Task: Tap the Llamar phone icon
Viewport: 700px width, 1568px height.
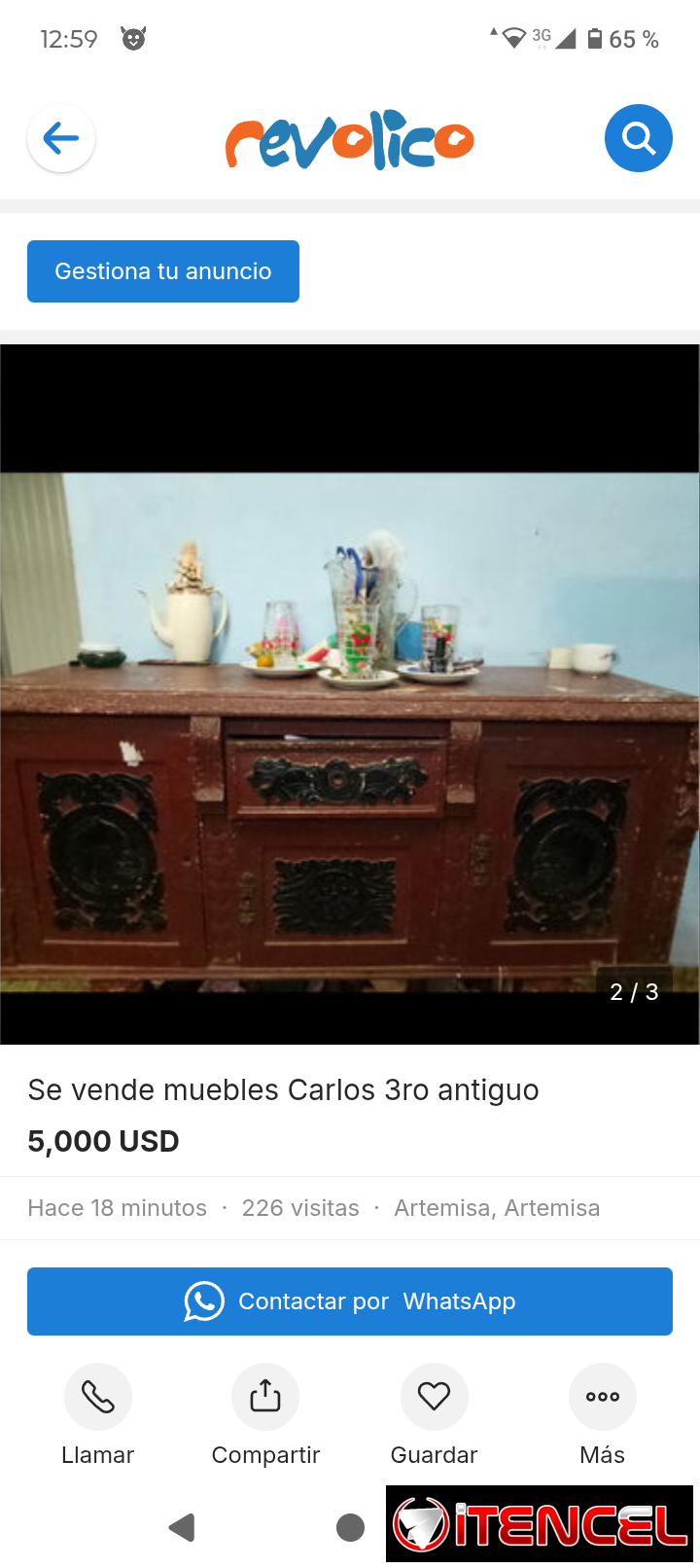Action: [x=97, y=1396]
